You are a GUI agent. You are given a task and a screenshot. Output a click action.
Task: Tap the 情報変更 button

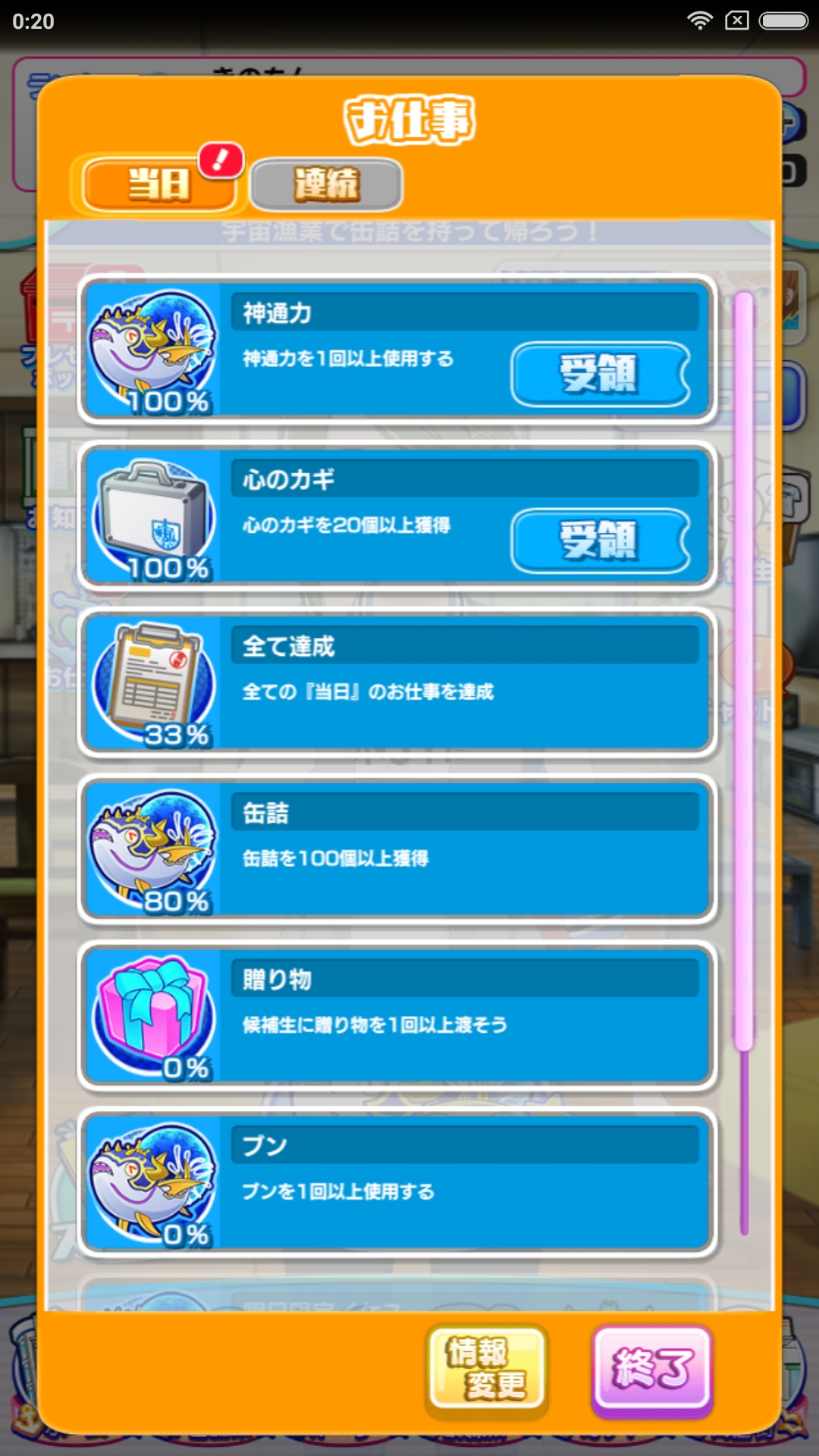[487, 1370]
